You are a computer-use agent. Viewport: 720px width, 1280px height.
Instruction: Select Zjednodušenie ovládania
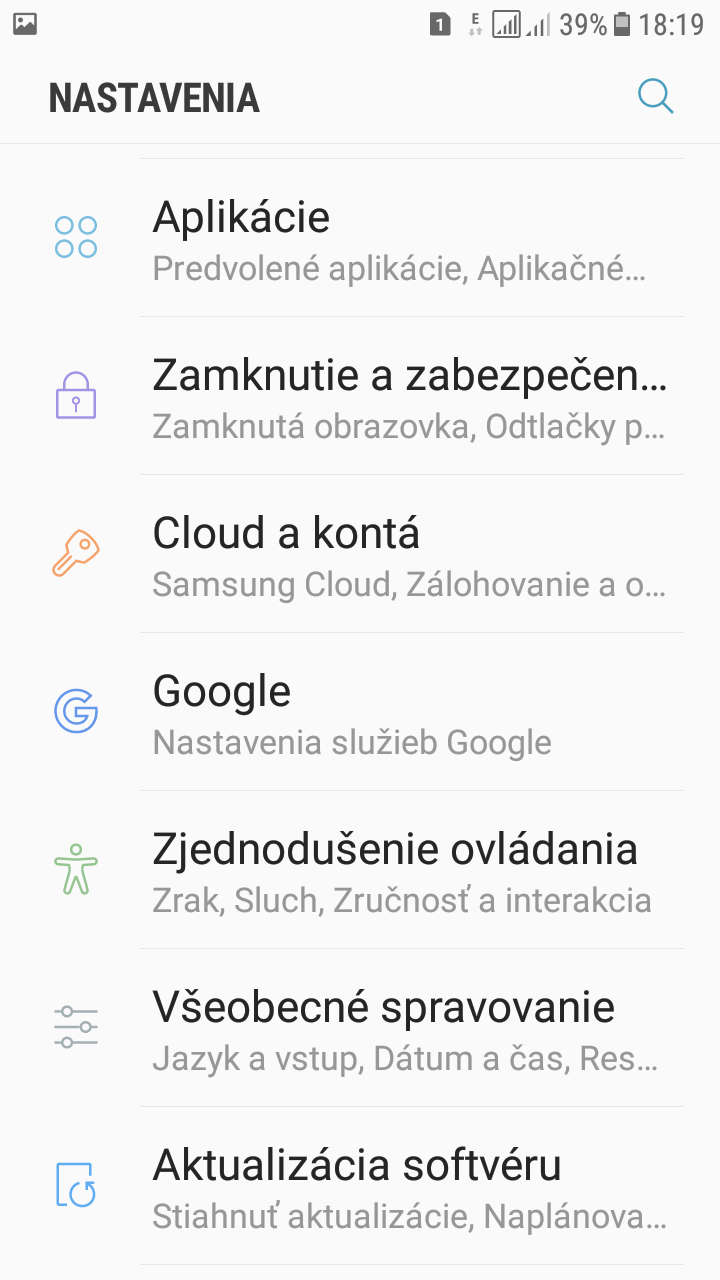tap(360, 870)
